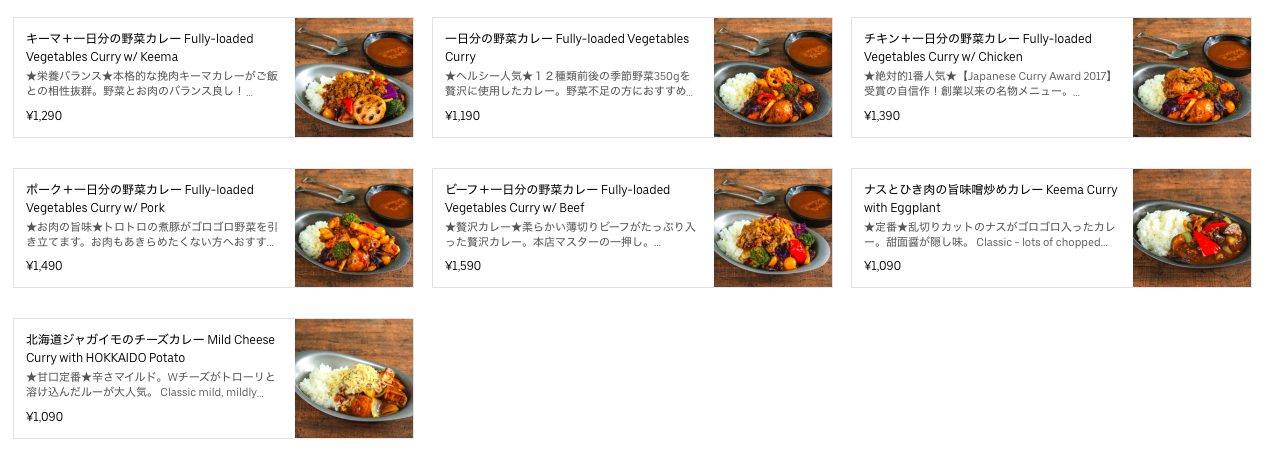Select the Mild Cheese Curry with HOKKAIDO Potato
This screenshot has height=453, width=1267.
coord(213,378)
